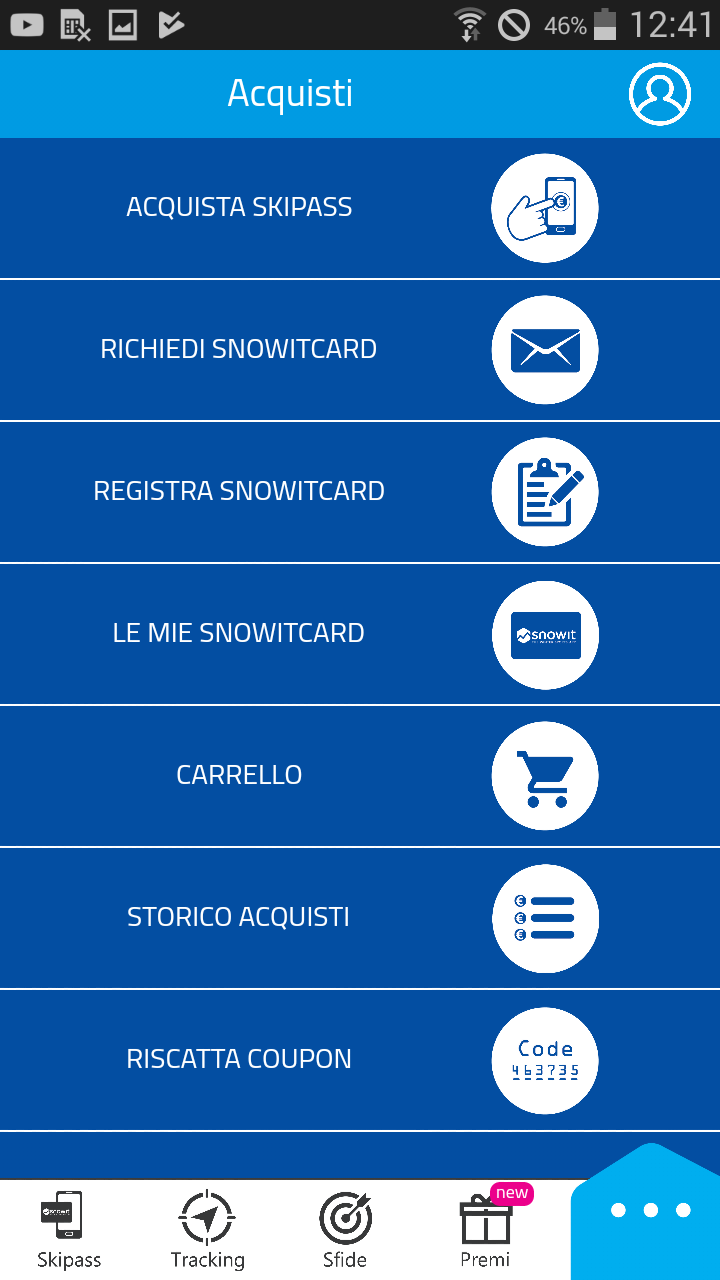
Task: Open the Premi rewards tab
Action: tap(485, 1230)
